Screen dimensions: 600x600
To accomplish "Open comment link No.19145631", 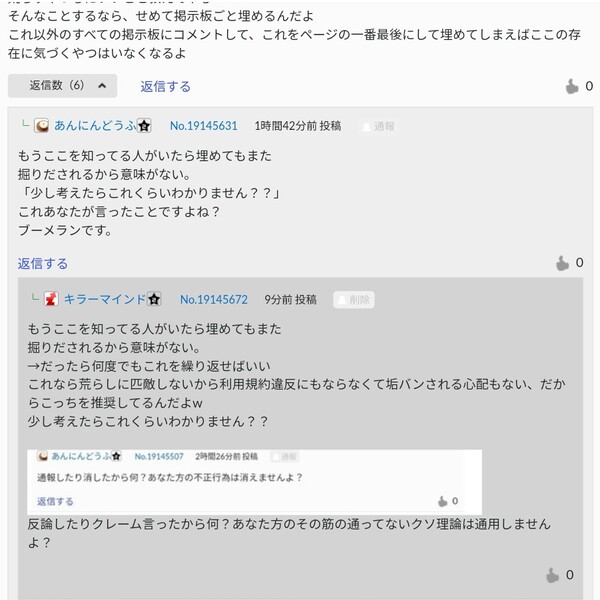I will click(x=203, y=126).
